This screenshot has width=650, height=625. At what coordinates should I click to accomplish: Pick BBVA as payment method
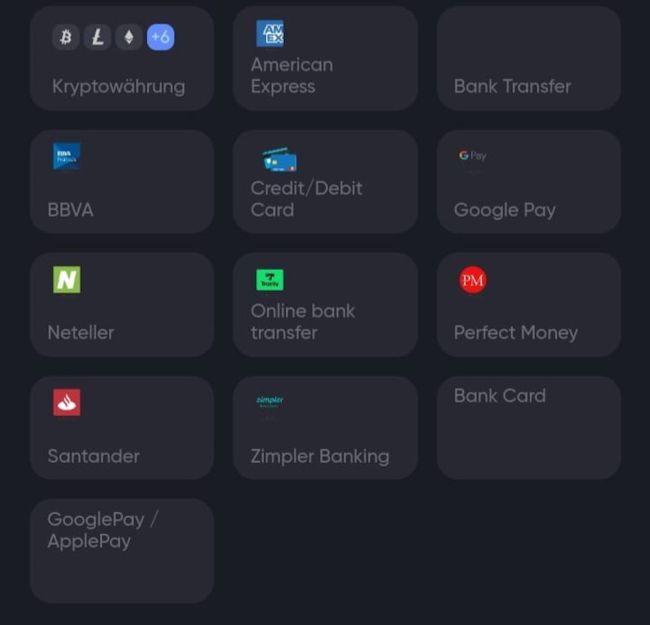pyautogui.click(x=122, y=182)
